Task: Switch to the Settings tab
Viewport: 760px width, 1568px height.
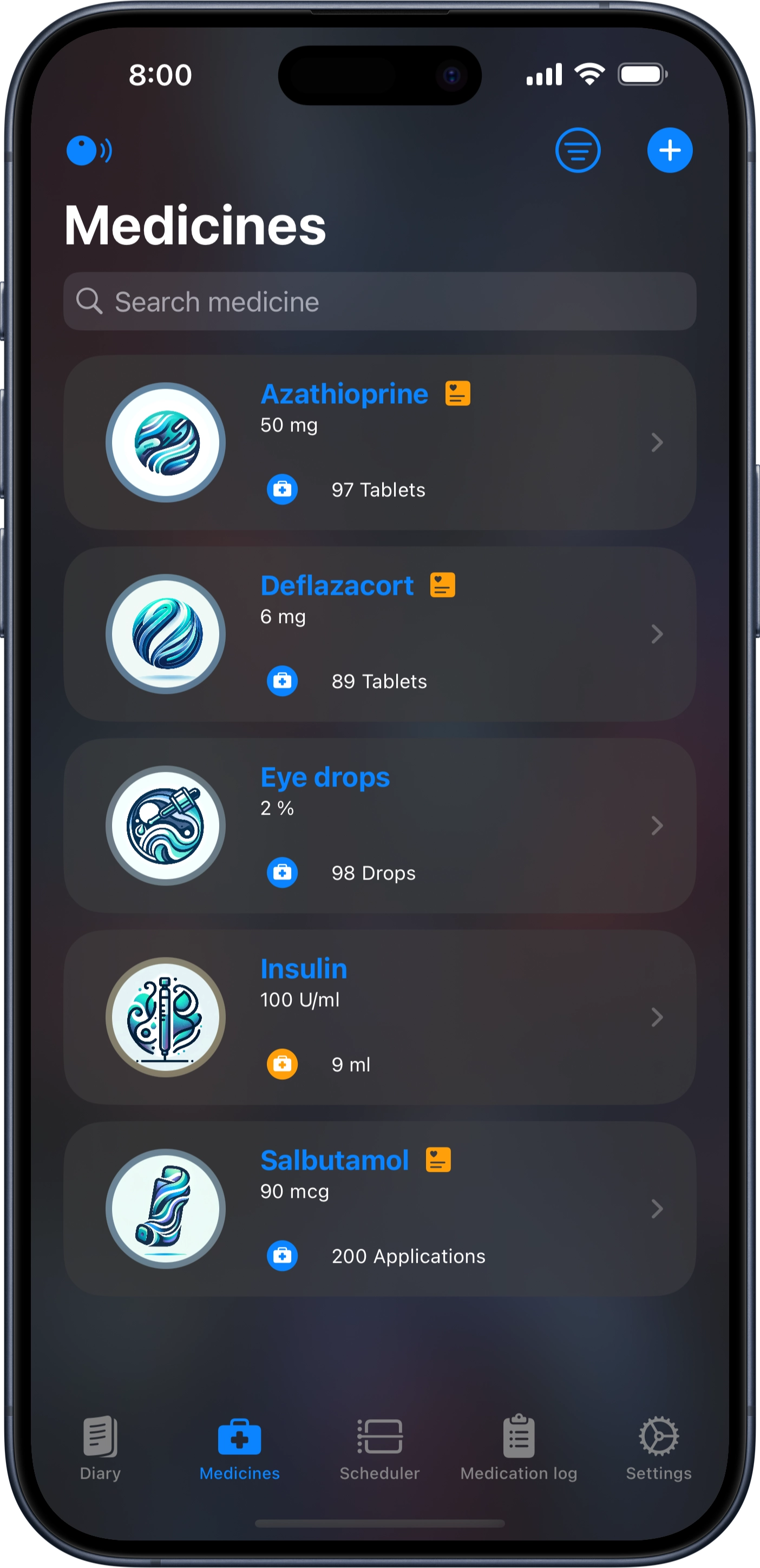Action: pos(658,1449)
